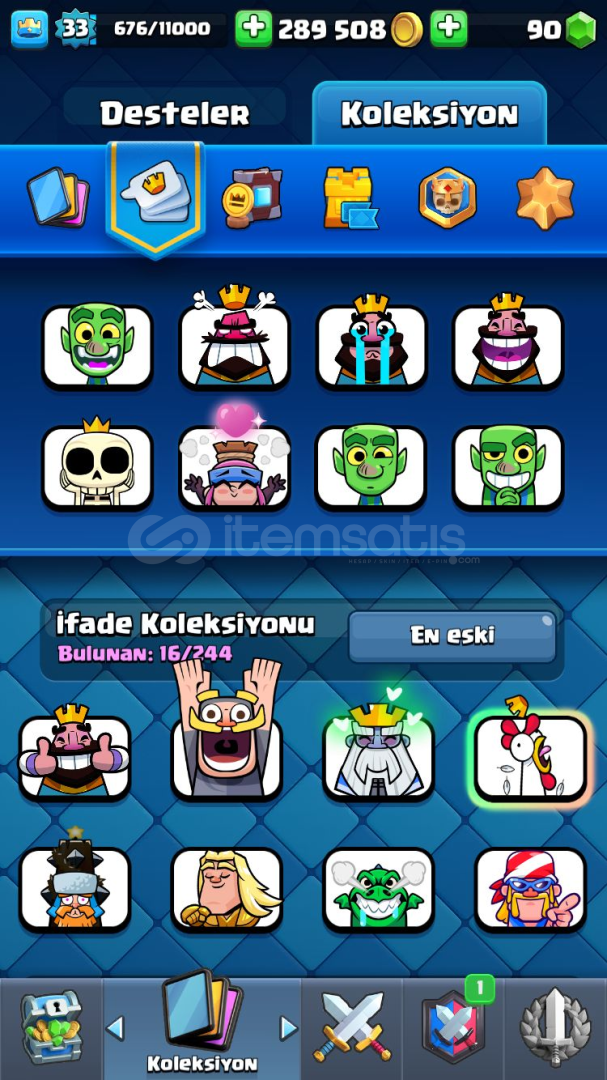Image resolution: width=607 pixels, height=1080 pixels.
Task: Pick the angry green dragon emote
Action: 378,889
